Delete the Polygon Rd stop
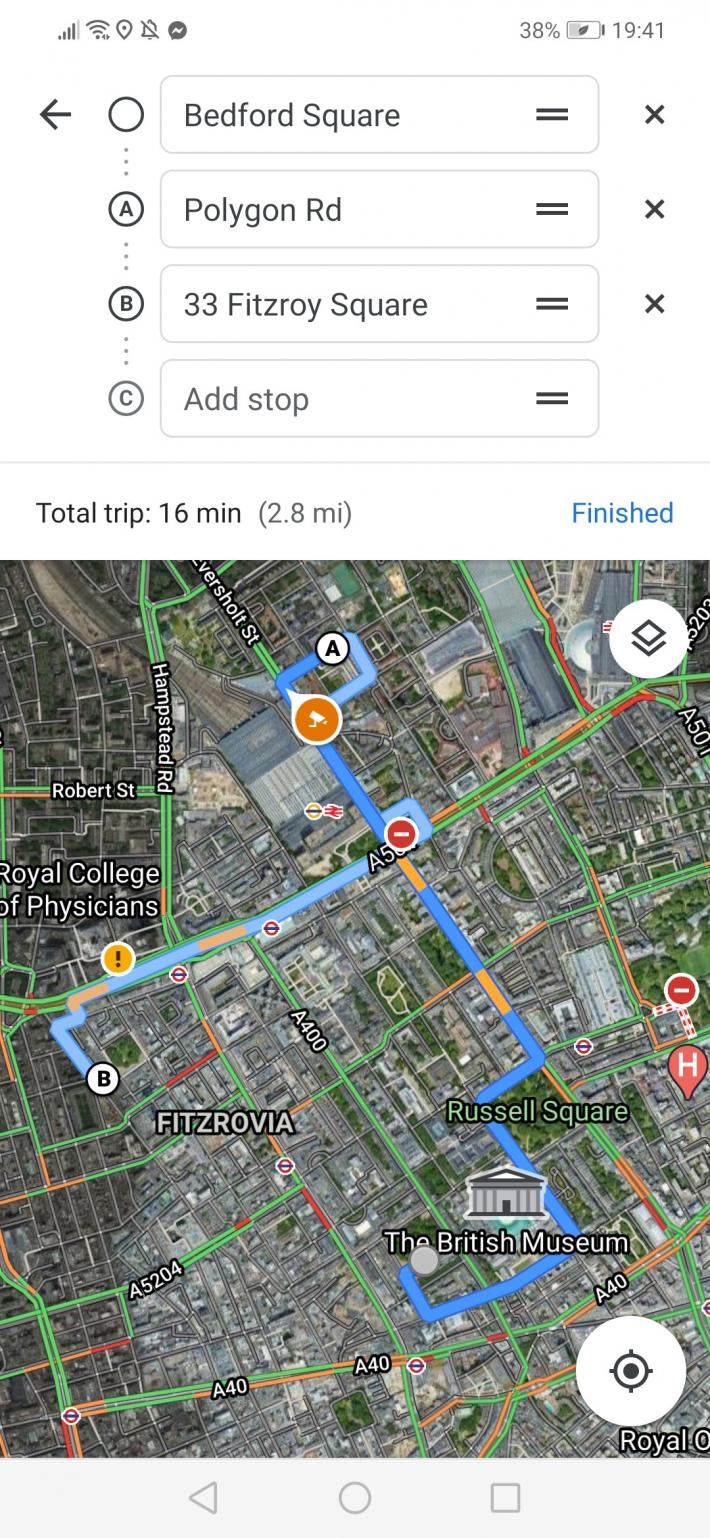 (x=654, y=210)
